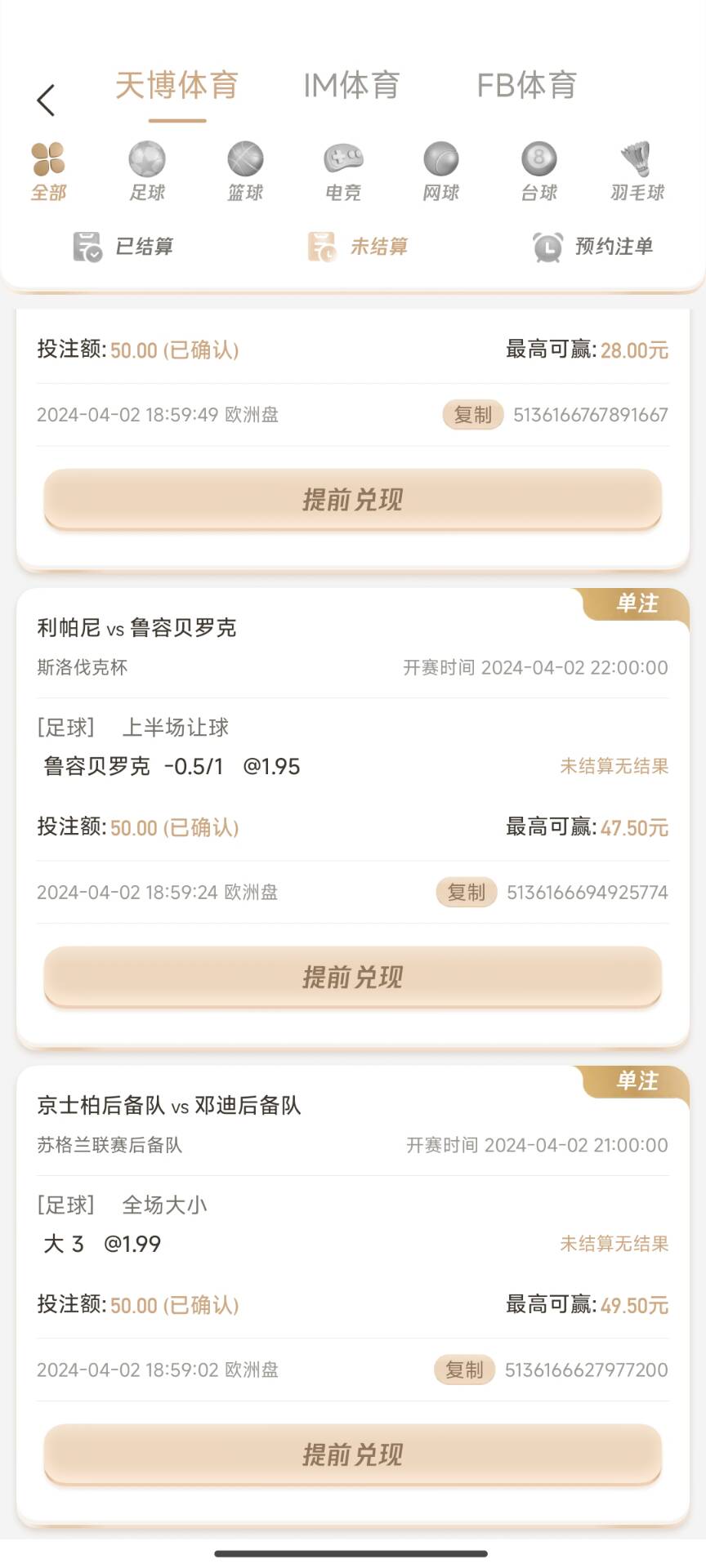Copy order number 5136166767891667
Image resolution: width=706 pixels, height=1568 pixels.
(x=472, y=415)
